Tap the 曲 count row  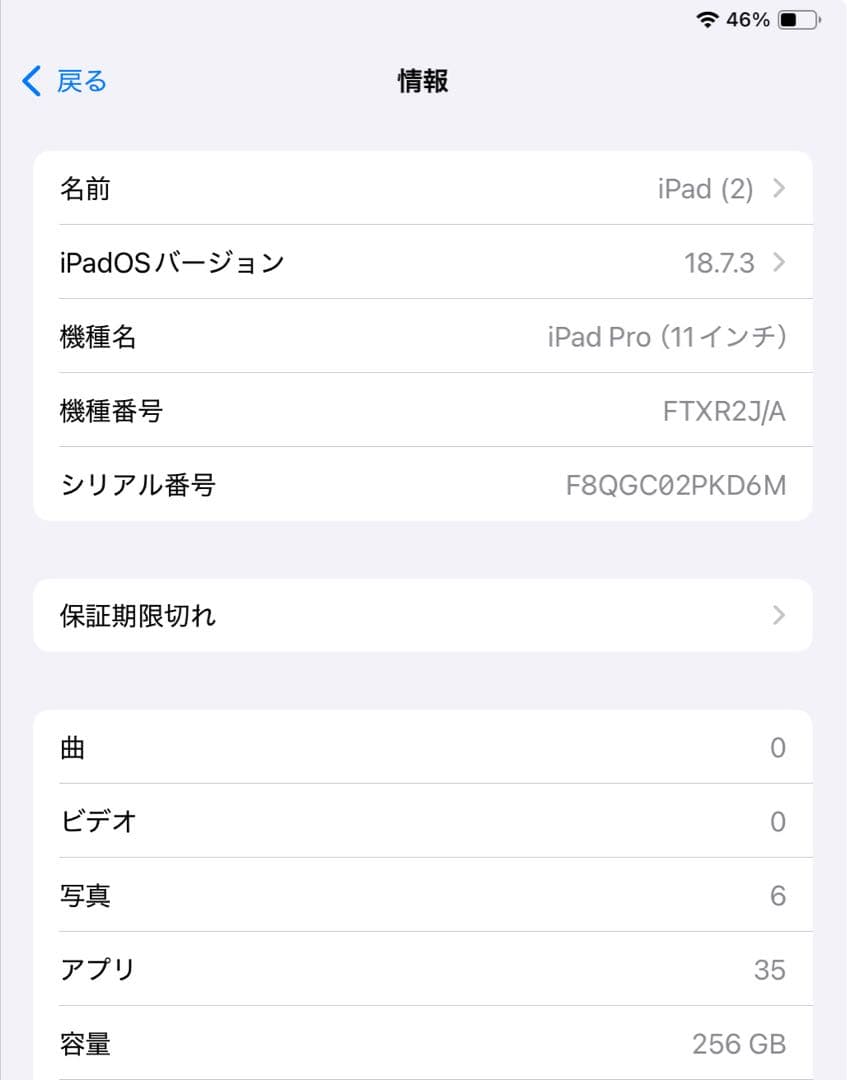click(423, 747)
